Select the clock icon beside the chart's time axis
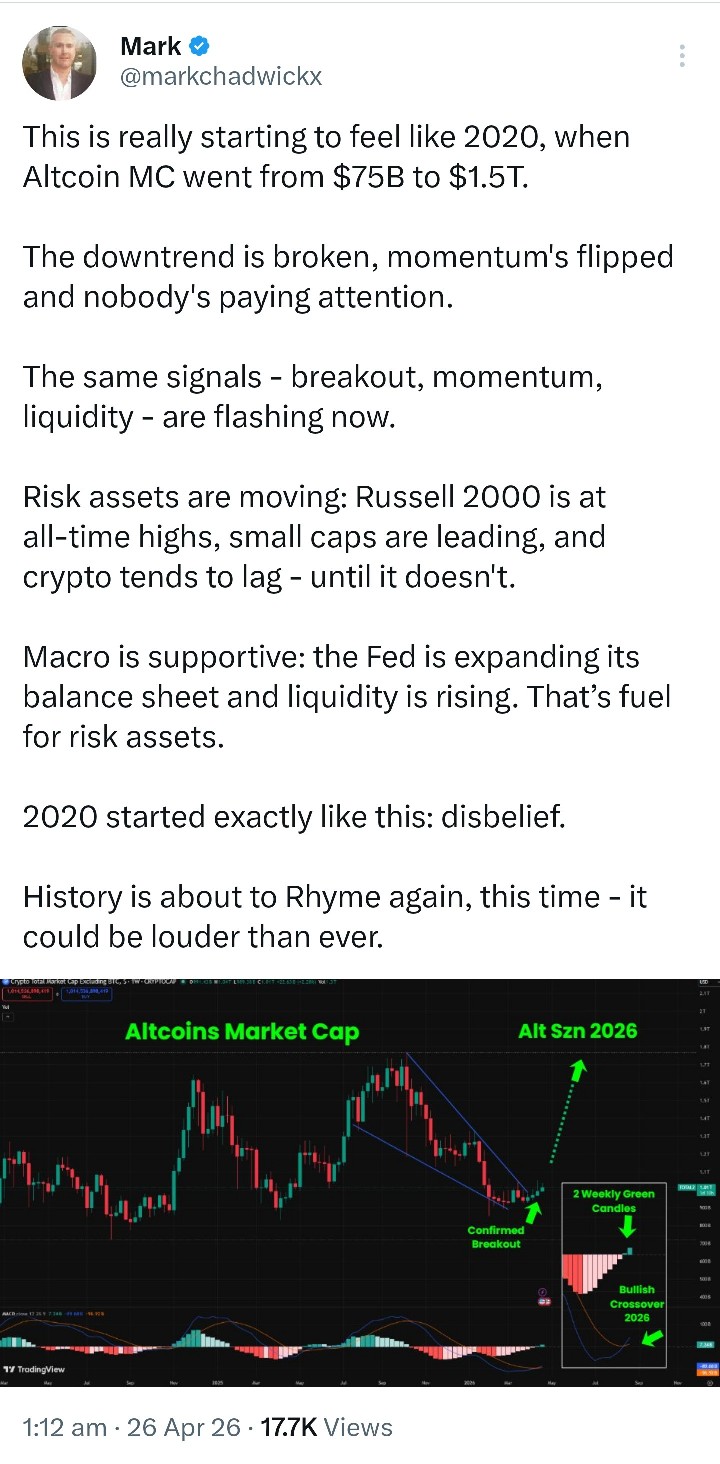The image size is (720, 1464). coord(709,1383)
